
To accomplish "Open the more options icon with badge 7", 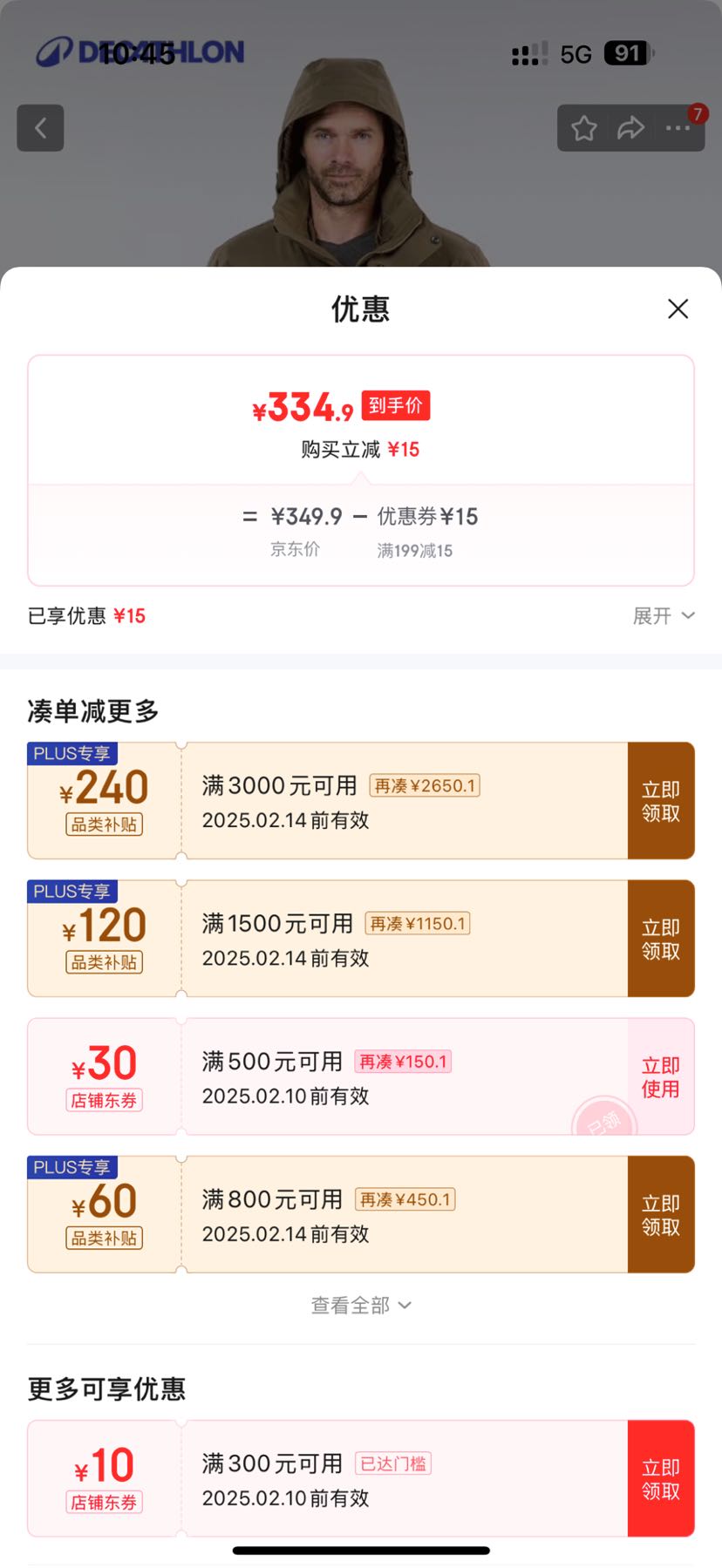I will coord(678,128).
